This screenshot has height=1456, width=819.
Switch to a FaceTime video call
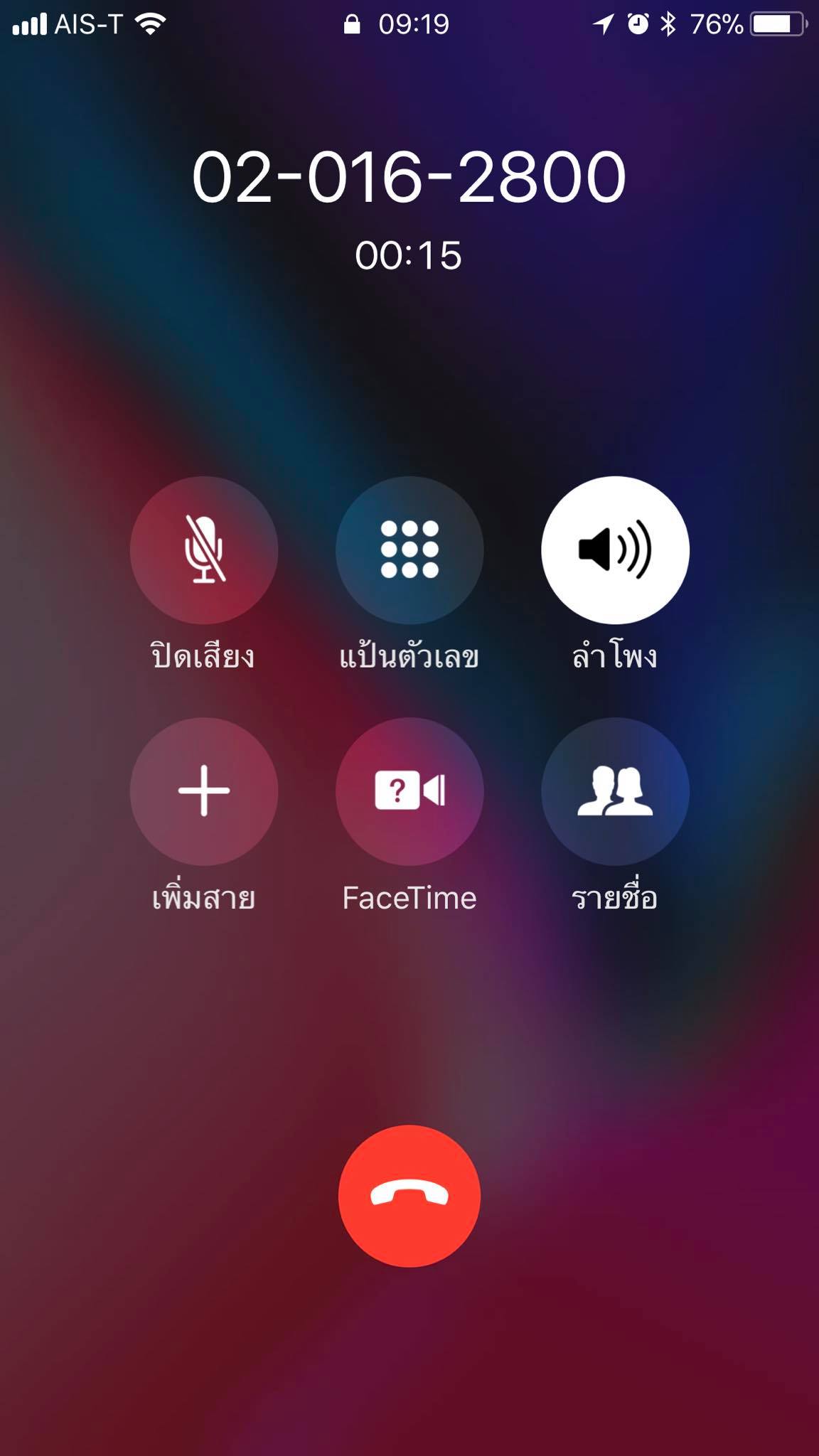pos(409,791)
